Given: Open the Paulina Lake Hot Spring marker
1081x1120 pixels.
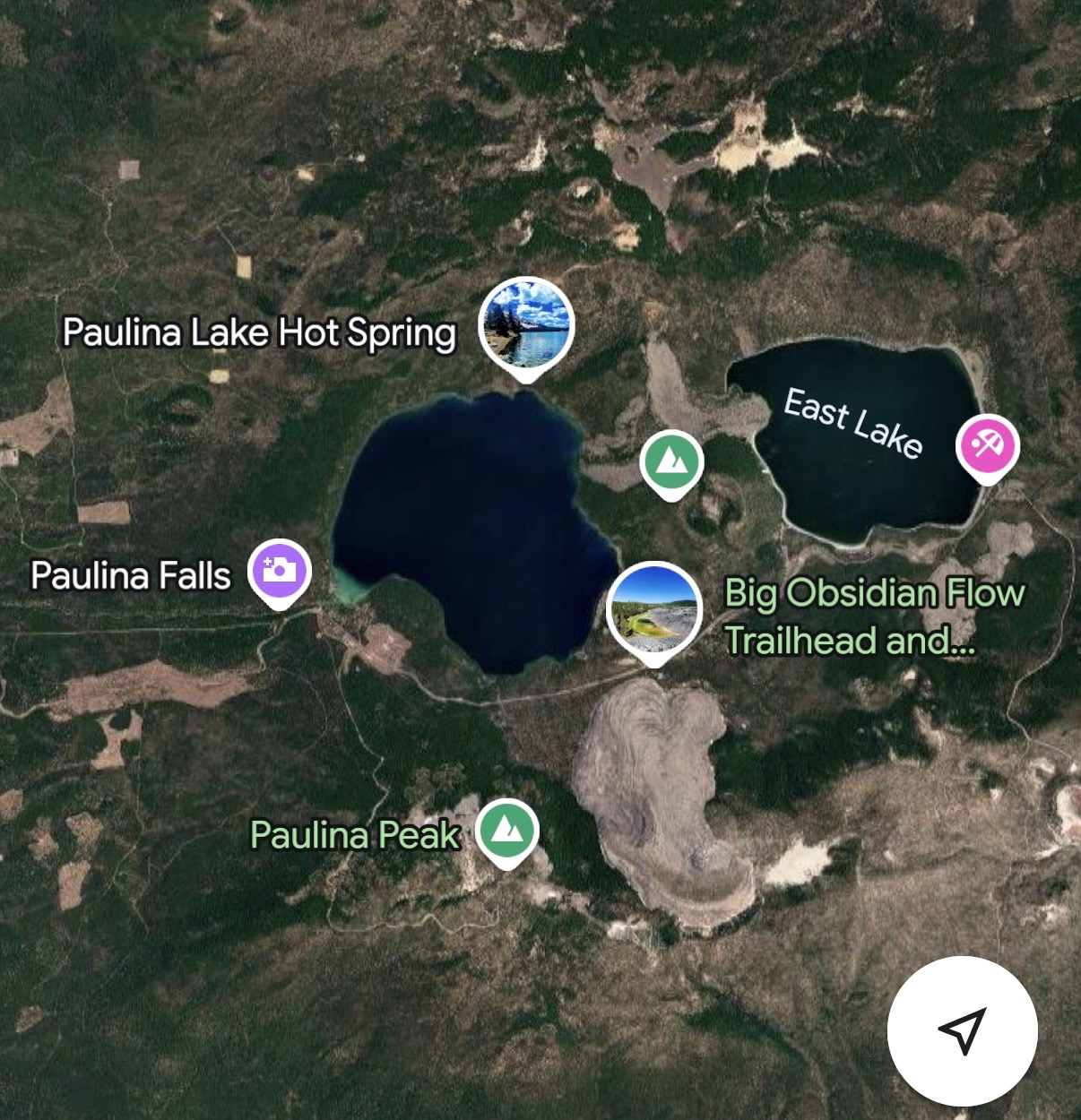Looking at the screenshot, I should pos(526,323).
